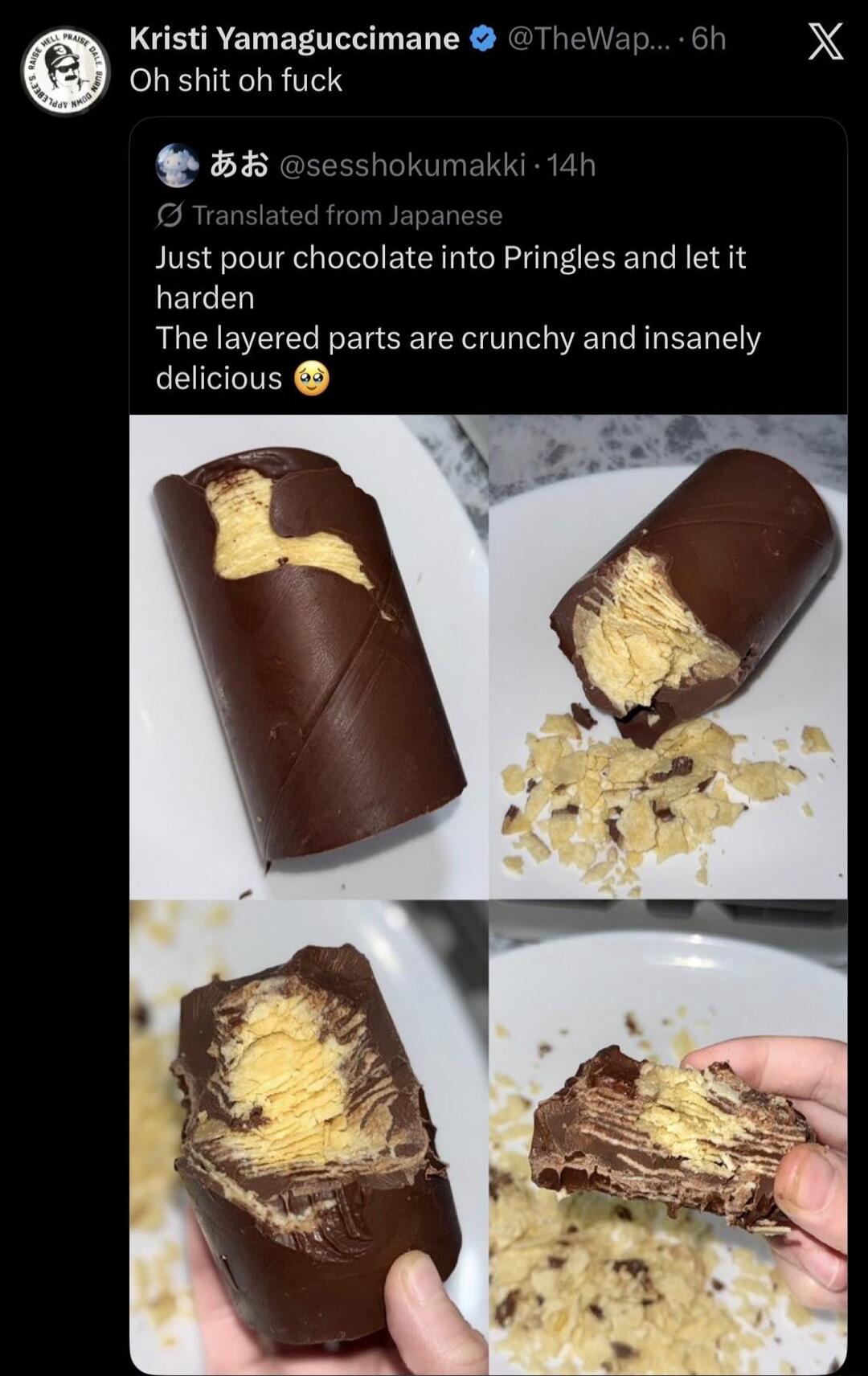
Task: Click the Translated from Japanese link
Action: (x=350, y=214)
